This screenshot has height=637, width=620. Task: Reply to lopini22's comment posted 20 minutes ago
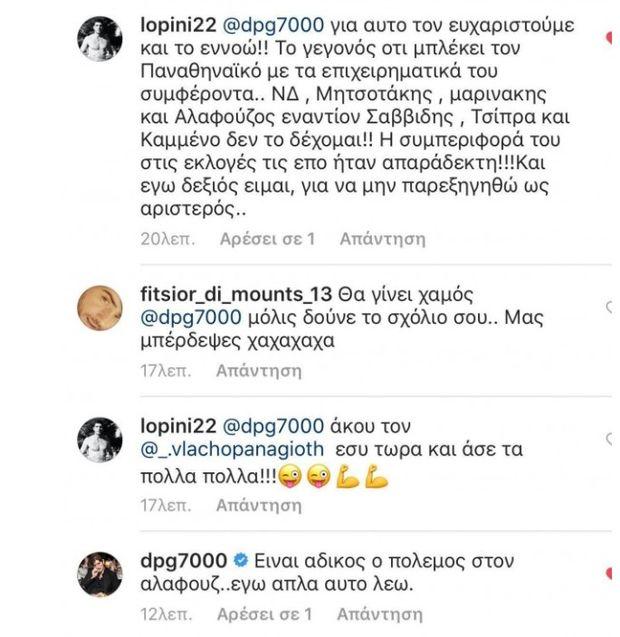382,239
